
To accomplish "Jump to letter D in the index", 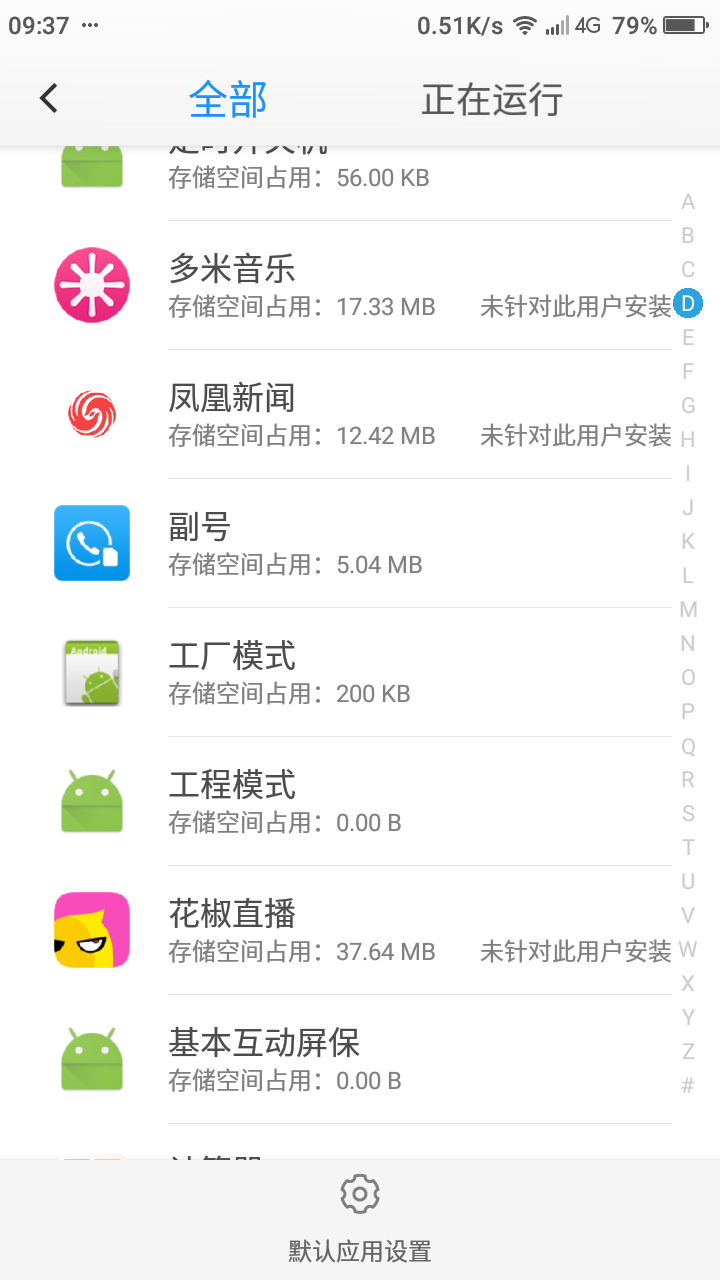I will pyautogui.click(x=687, y=302).
